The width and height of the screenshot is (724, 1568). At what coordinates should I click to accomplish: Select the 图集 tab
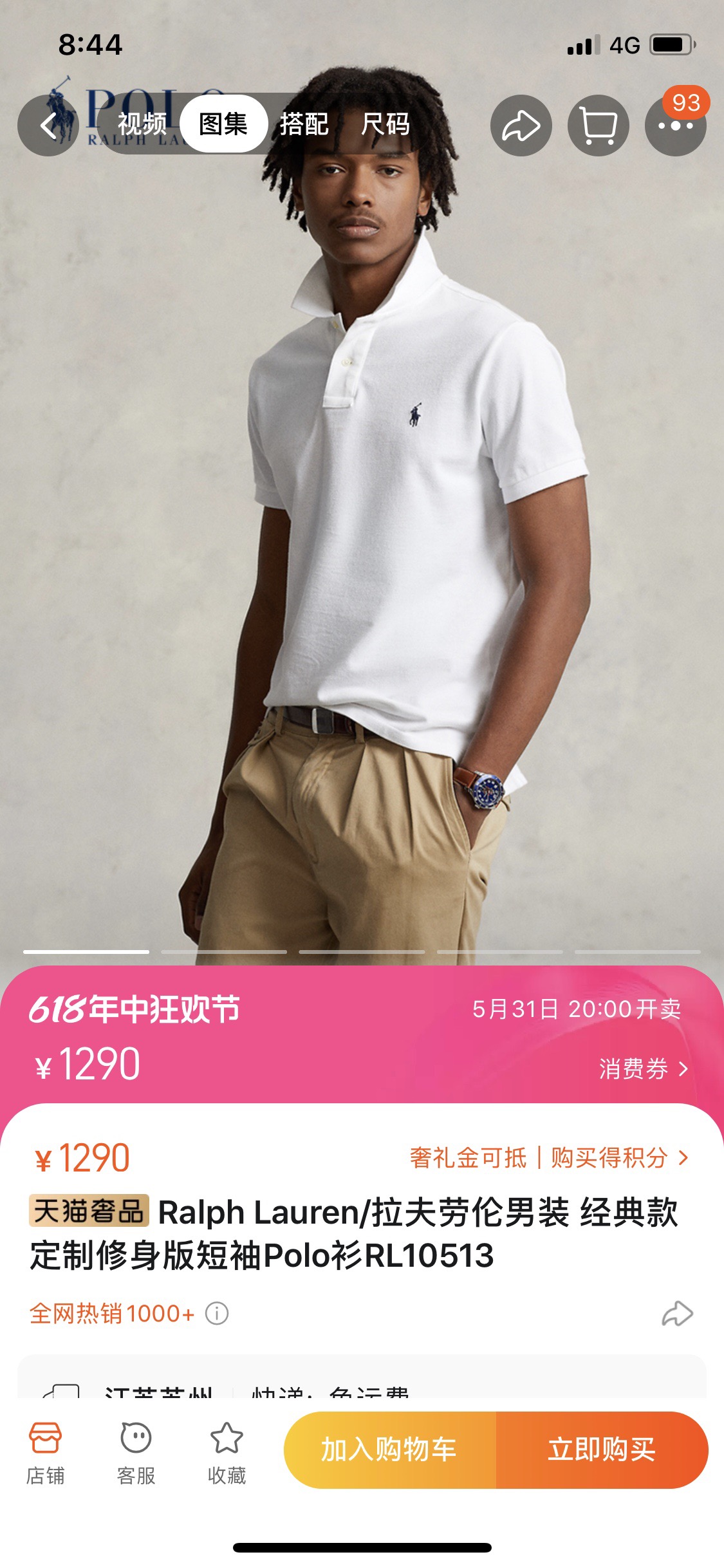223,124
